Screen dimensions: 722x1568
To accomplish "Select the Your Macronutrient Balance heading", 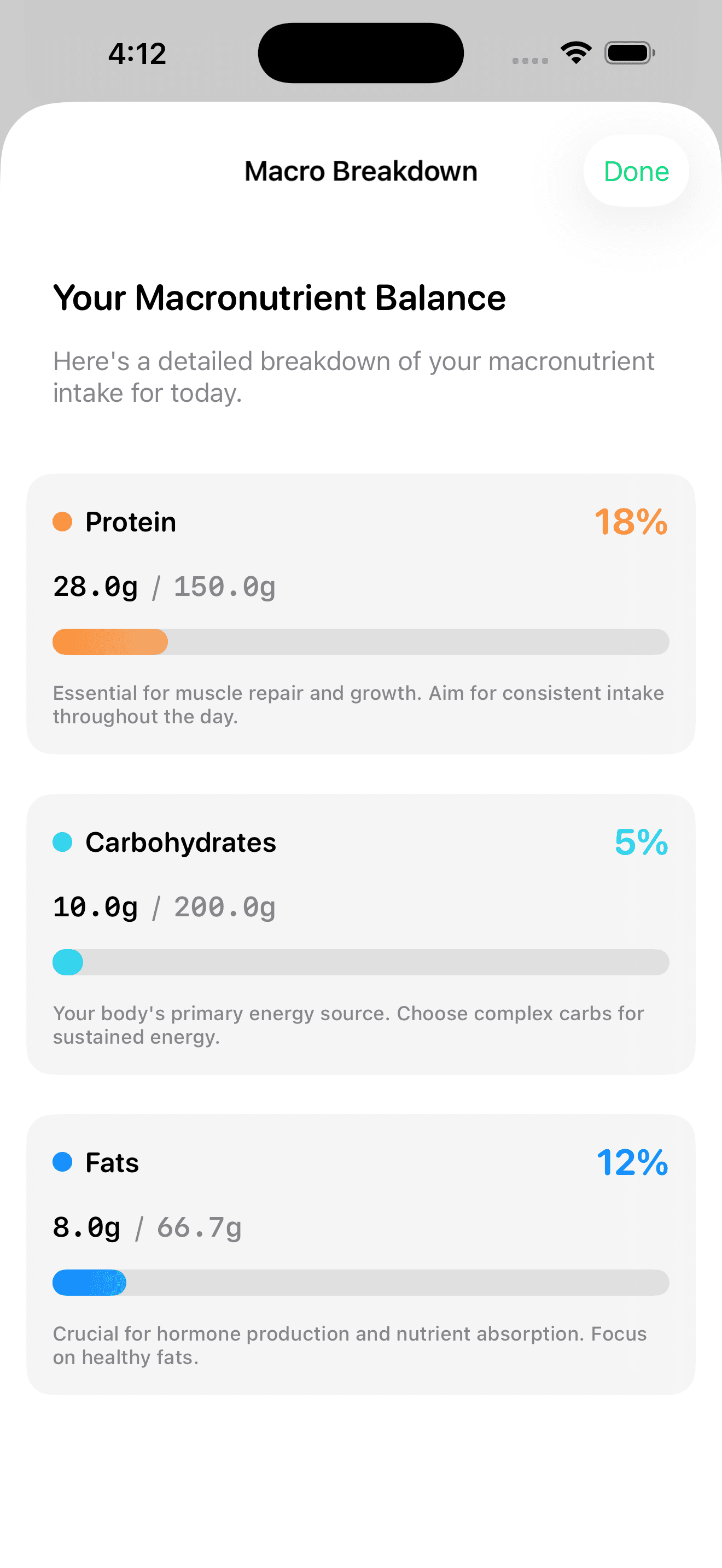I will coord(280,297).
